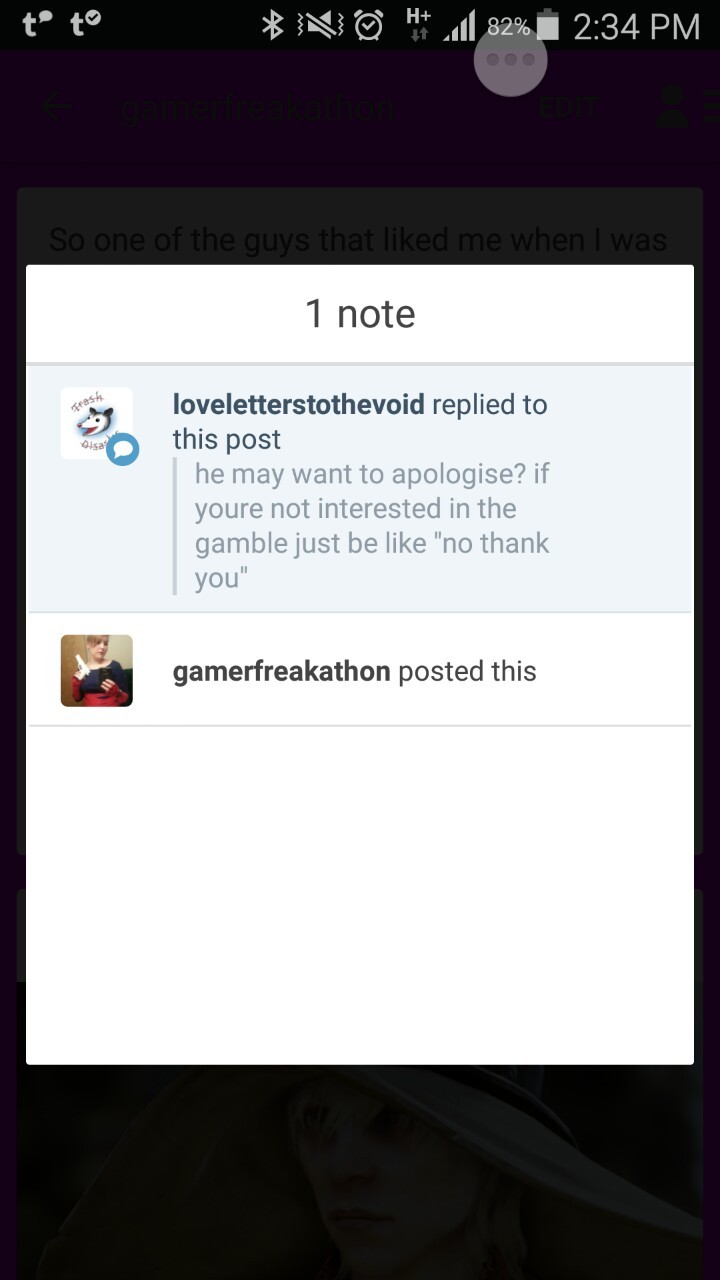
Task: Tap loveletterstothevoid's possum avatar
Action: [96, 423]
